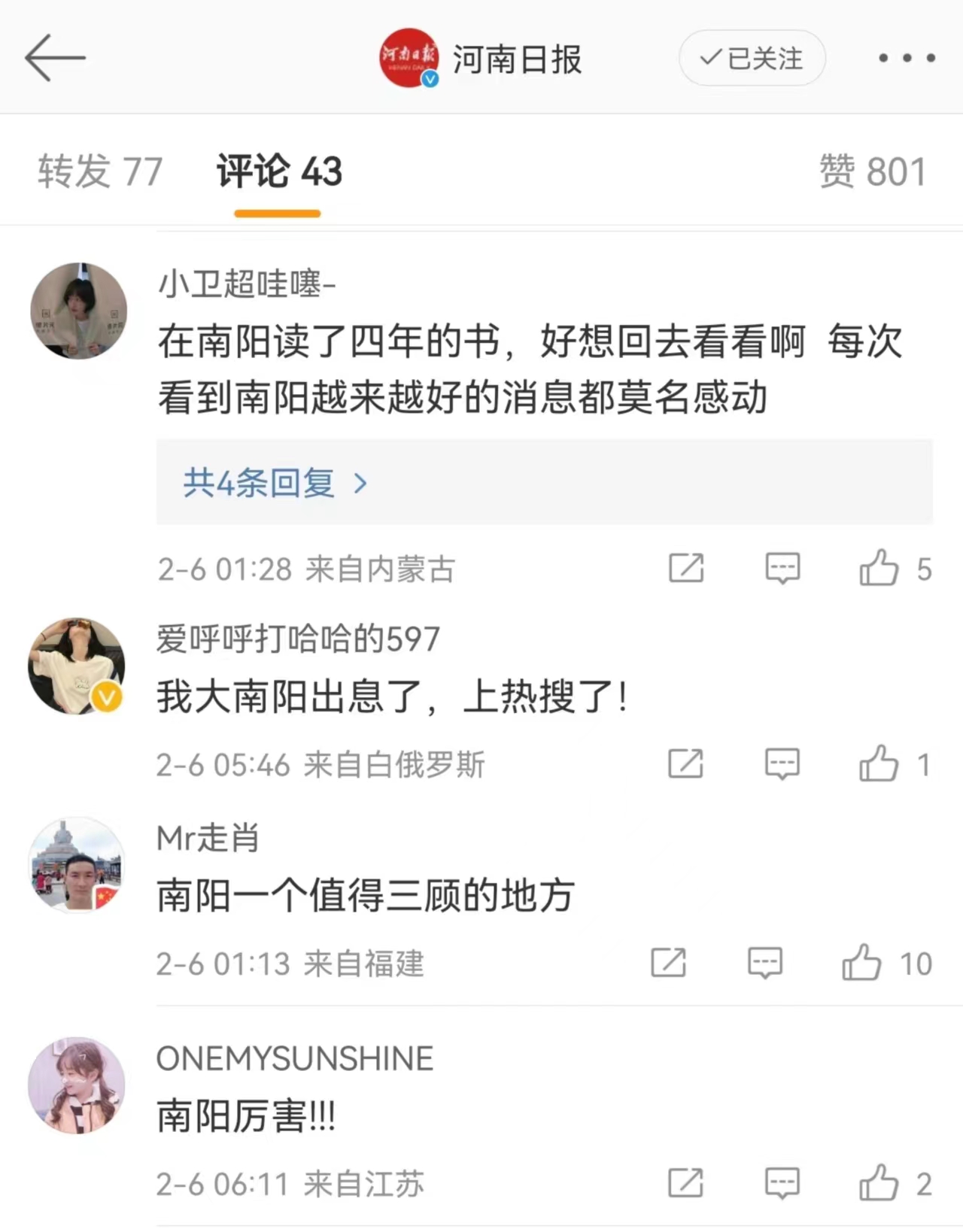Switch to the 转发 77 tab
Image resolution: width=963 pixels, height=1232 pixels.
click(100, 171)
